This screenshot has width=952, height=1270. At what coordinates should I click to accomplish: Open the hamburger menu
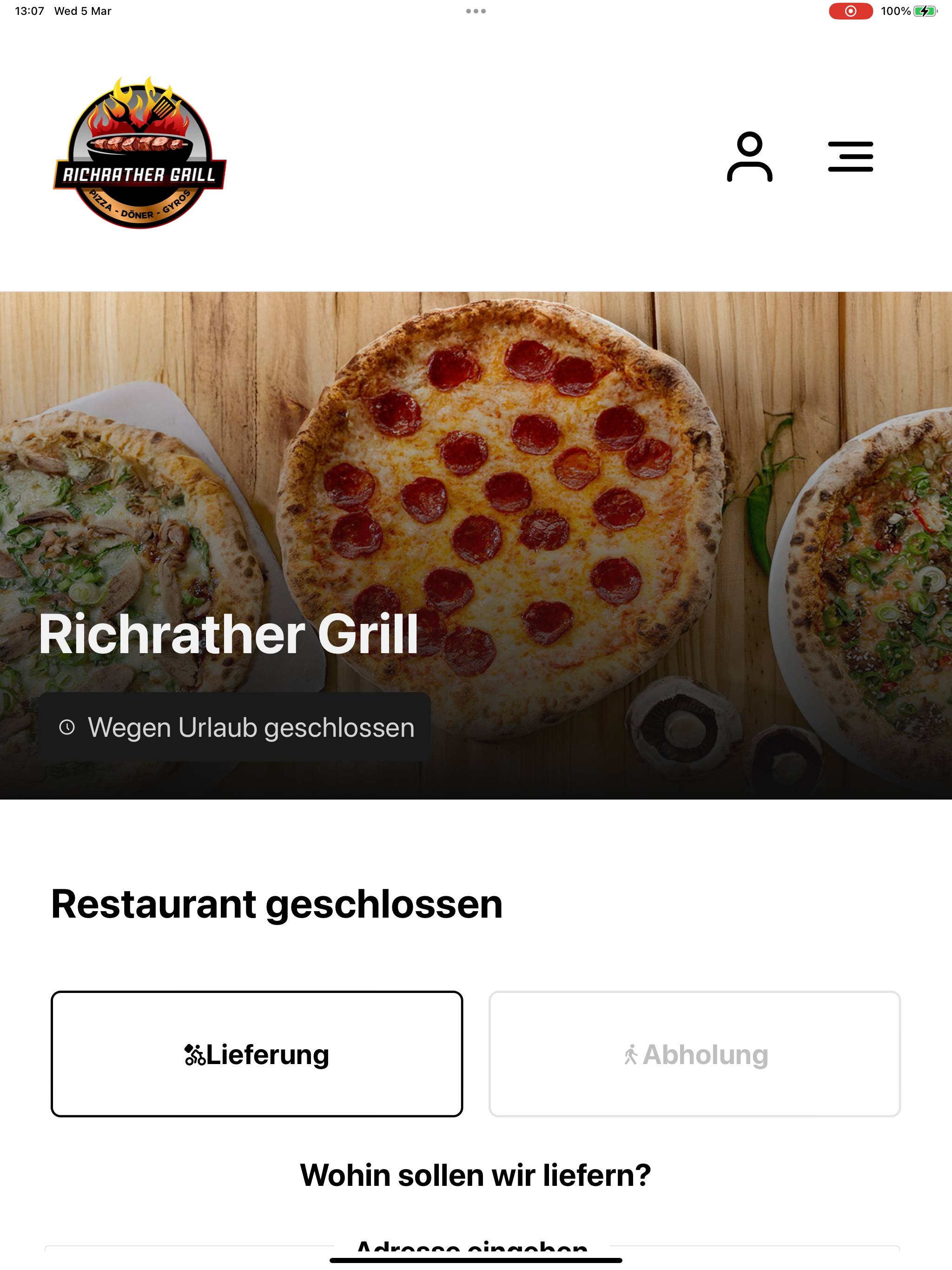pyautogui.click(x=850, y=157)
